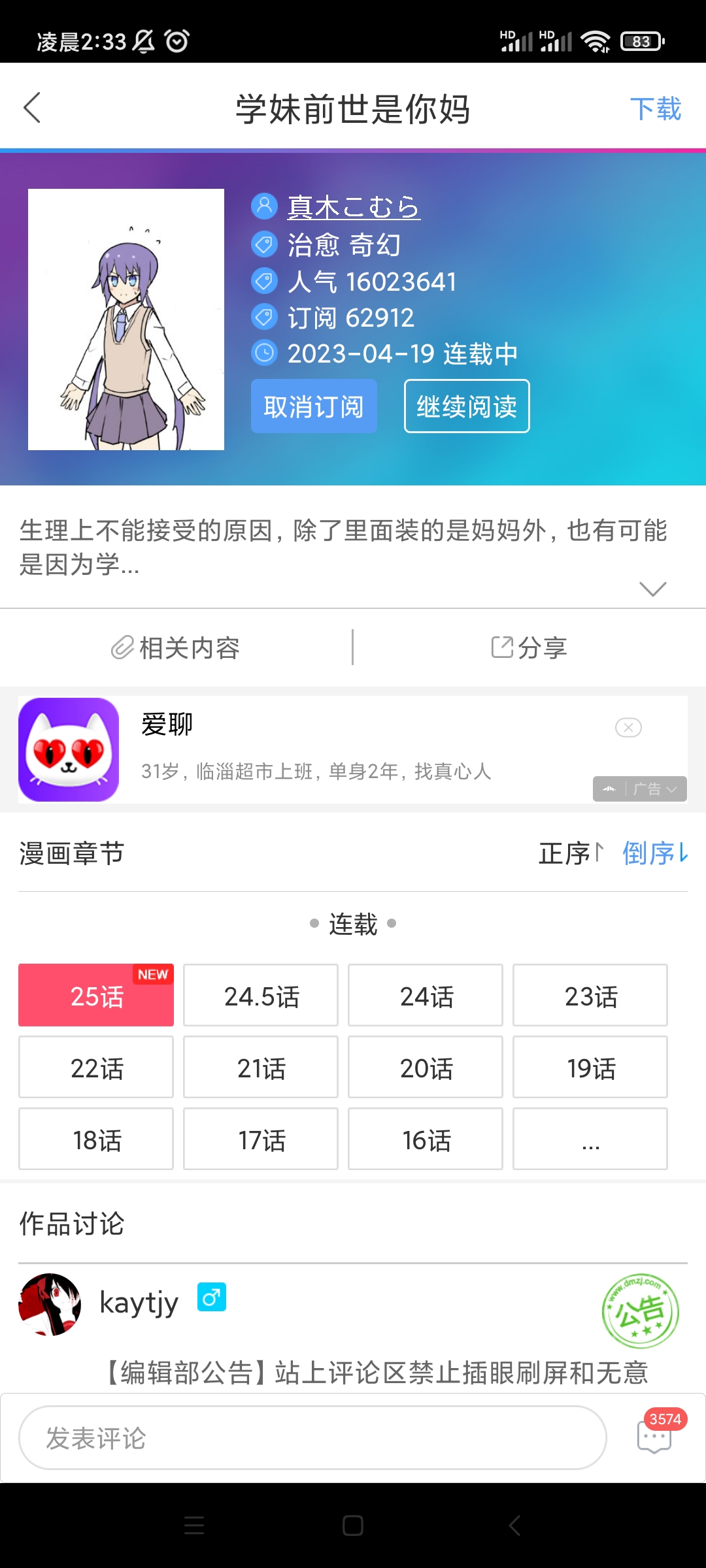Select chapter 16话
The height and width of the screenshot is (1568, 706).
(x=426, y=1139)
